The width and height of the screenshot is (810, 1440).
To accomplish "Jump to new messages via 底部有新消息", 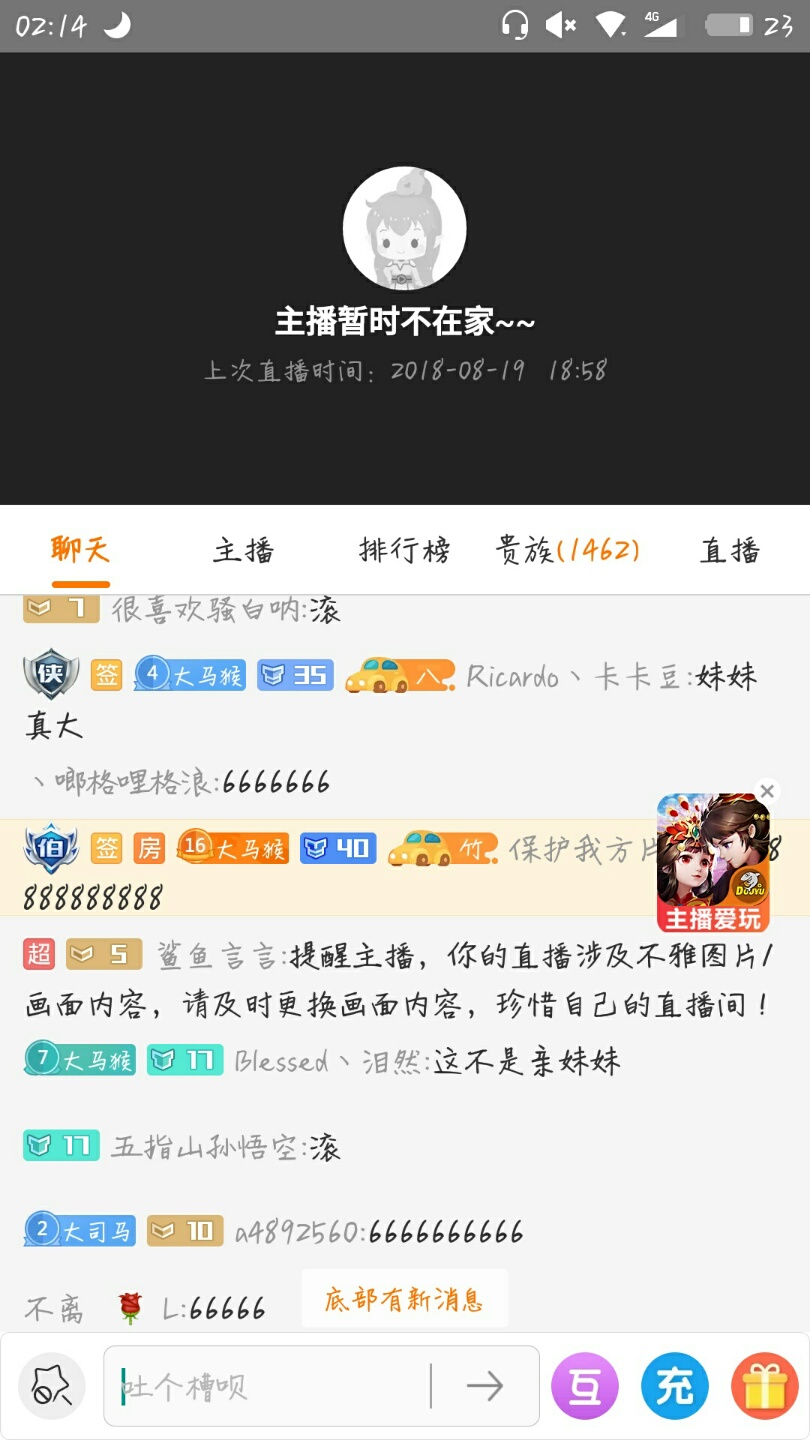I will tap(404, 1299).
